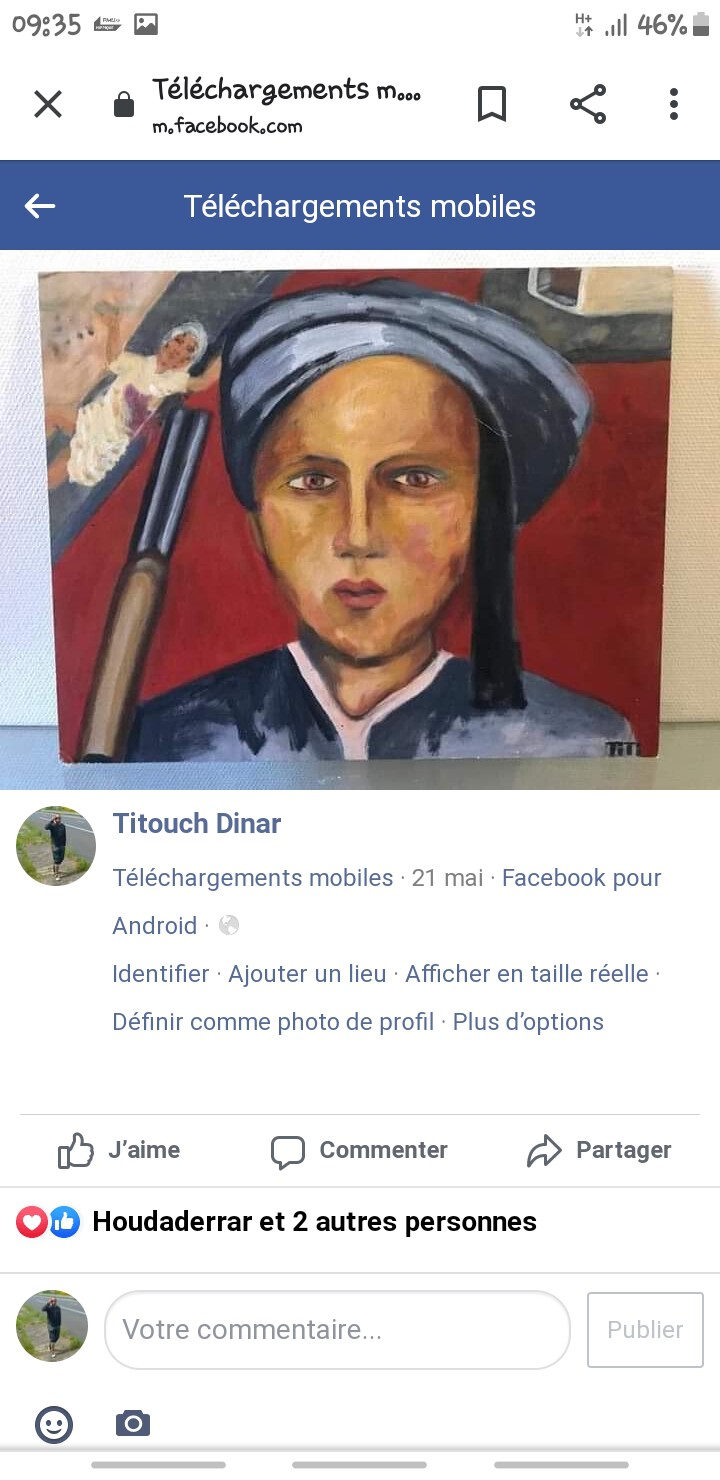Select Ajouter un lieu
This screenshot has width=720, height=1480.
[307, 974]
